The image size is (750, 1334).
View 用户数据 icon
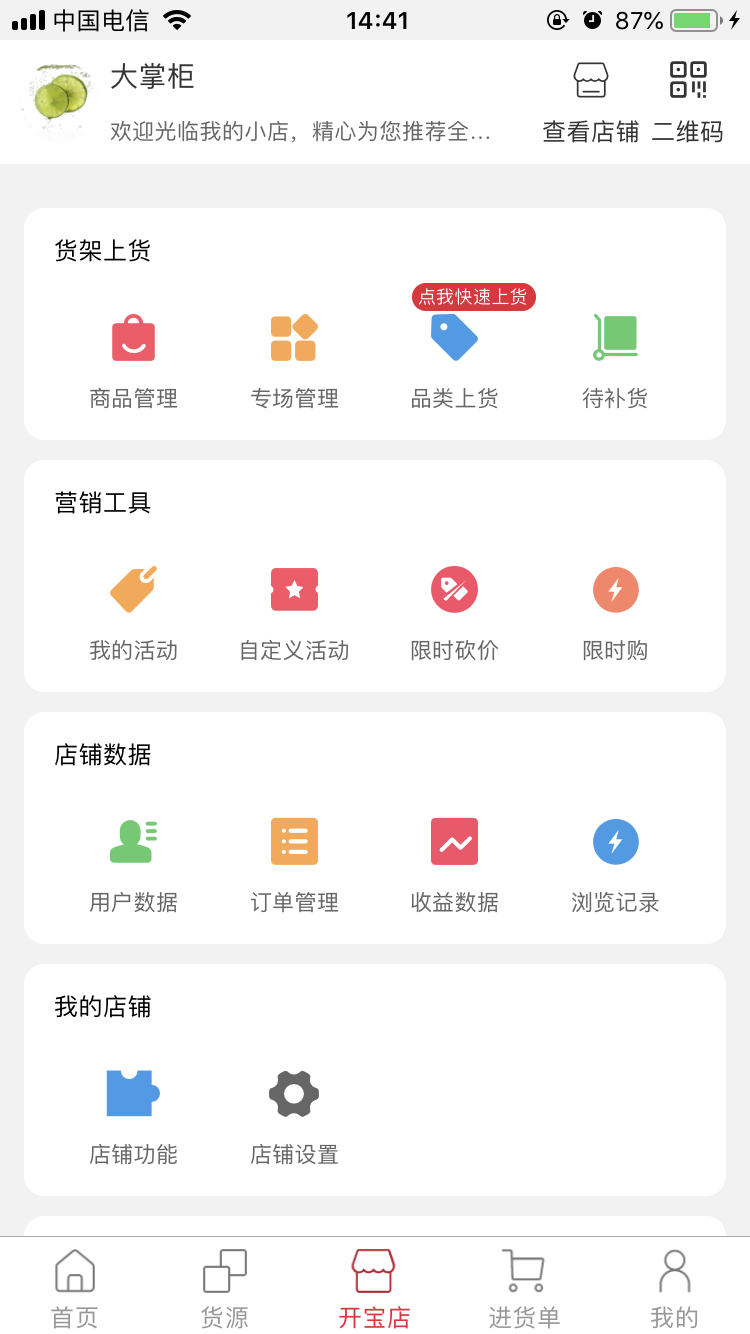pyautogui.click(x=133, y=841)
